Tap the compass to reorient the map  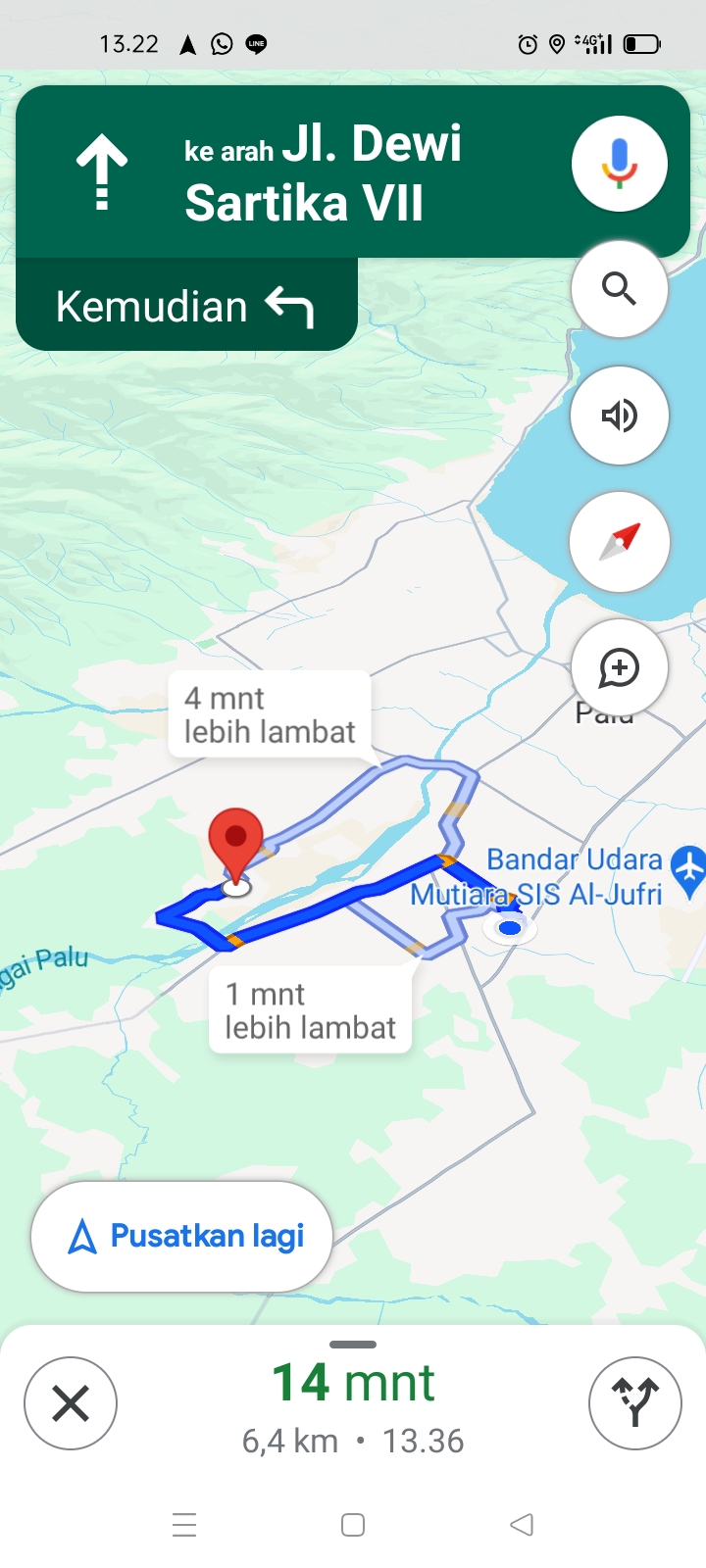coord(620,542)
